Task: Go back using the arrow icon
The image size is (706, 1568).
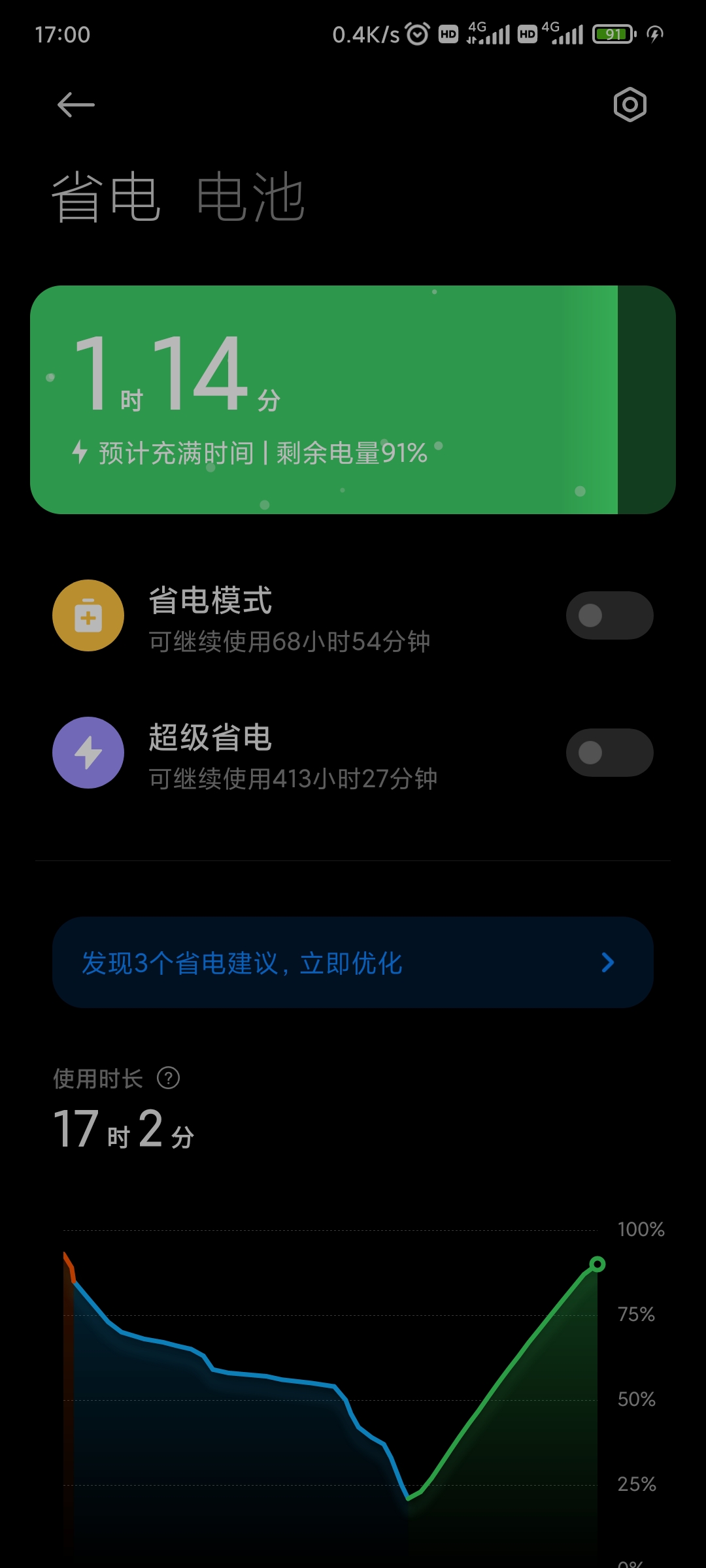Action: (x=76, y=105)
